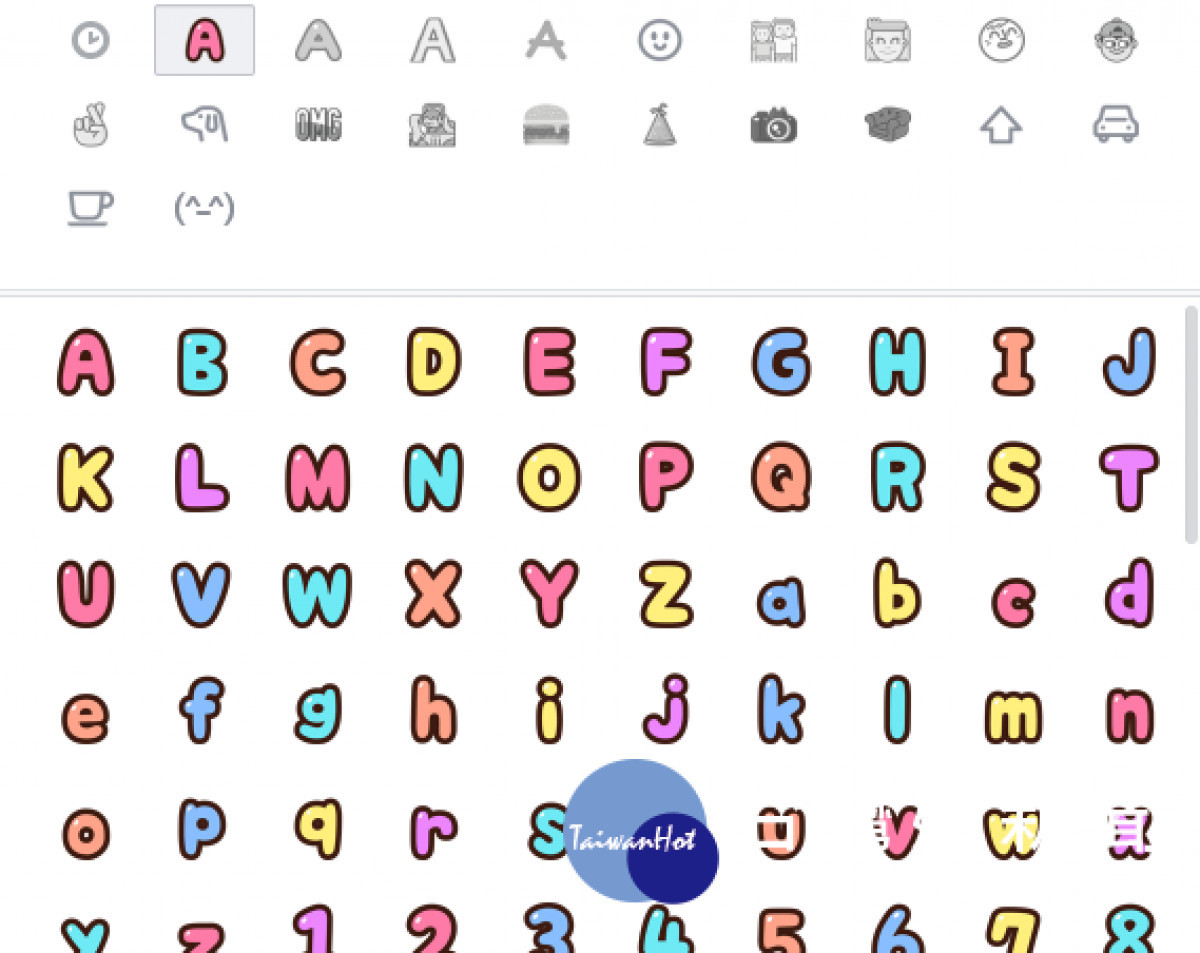This screenshot has width=1200, height=953.
Task: Open the burger food emoji tab
Action: tap(546, 127)
